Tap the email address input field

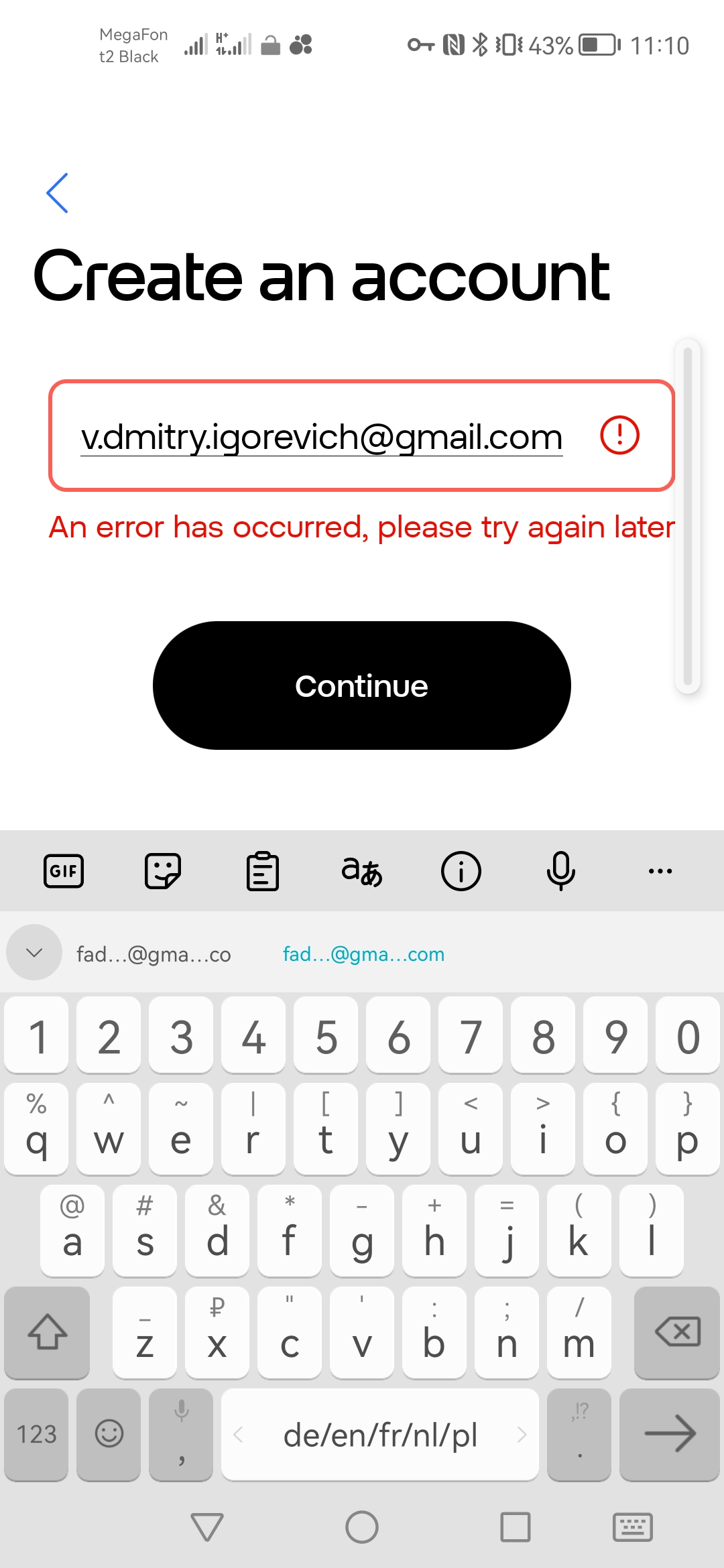(322, 436)
